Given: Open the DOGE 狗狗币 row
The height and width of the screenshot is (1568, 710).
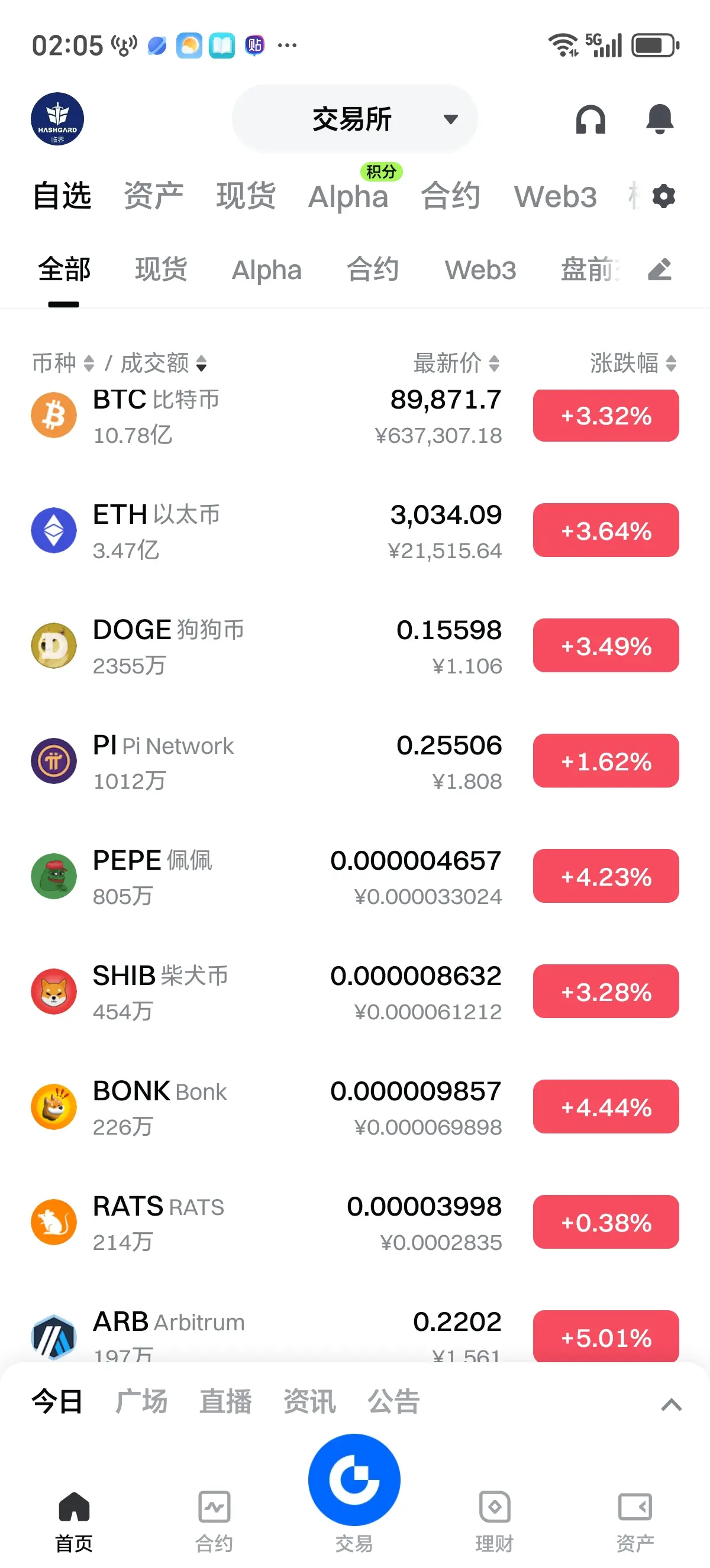Looking at the screenshot, I should (355, 646).
